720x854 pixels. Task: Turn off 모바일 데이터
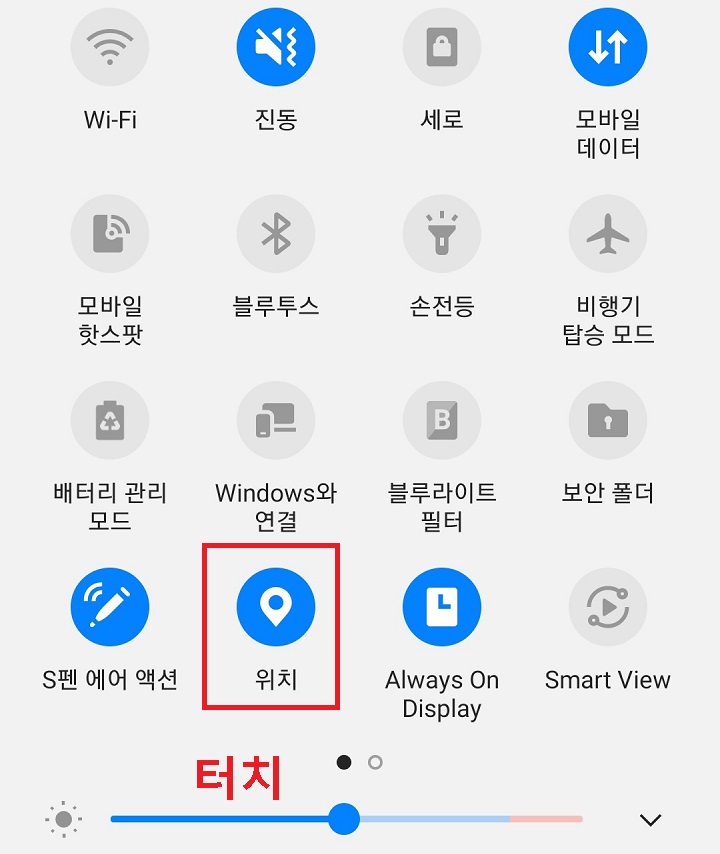click(x=608, y=46)
